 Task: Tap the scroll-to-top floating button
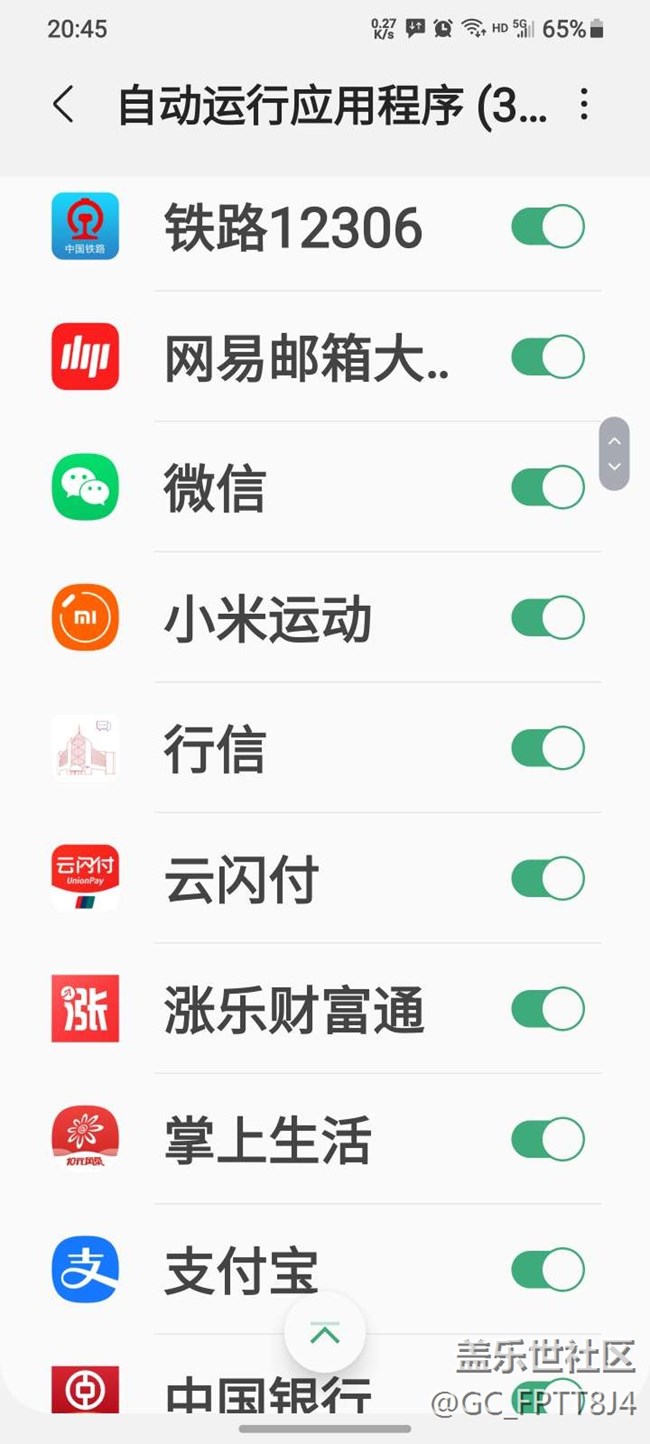(325, 1333)
